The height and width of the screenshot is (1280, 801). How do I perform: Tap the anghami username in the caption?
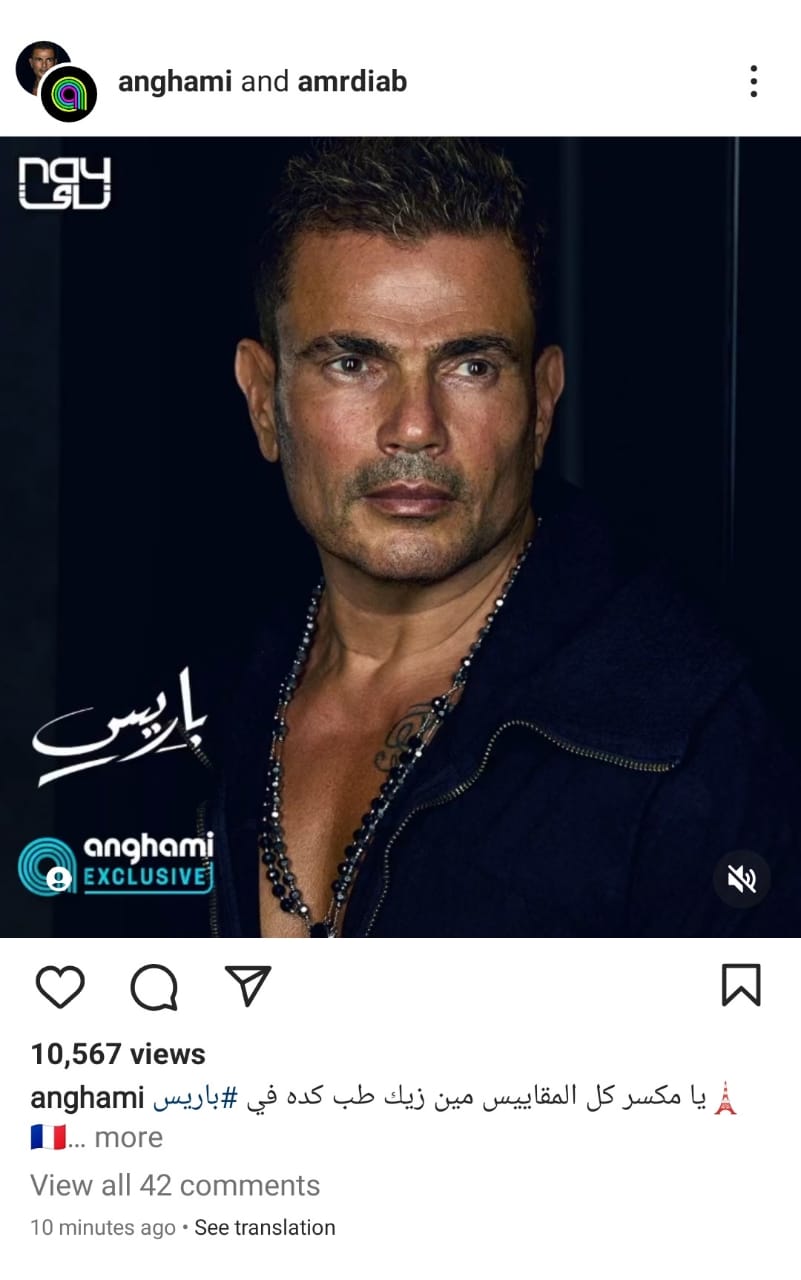pyautogui.click(x=88, y=1098)
